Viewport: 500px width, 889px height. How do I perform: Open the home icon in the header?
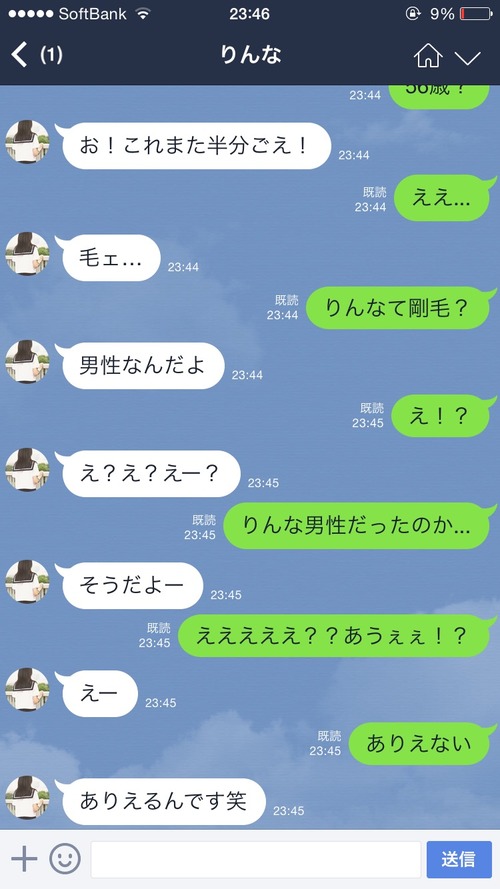coord(429,56)
